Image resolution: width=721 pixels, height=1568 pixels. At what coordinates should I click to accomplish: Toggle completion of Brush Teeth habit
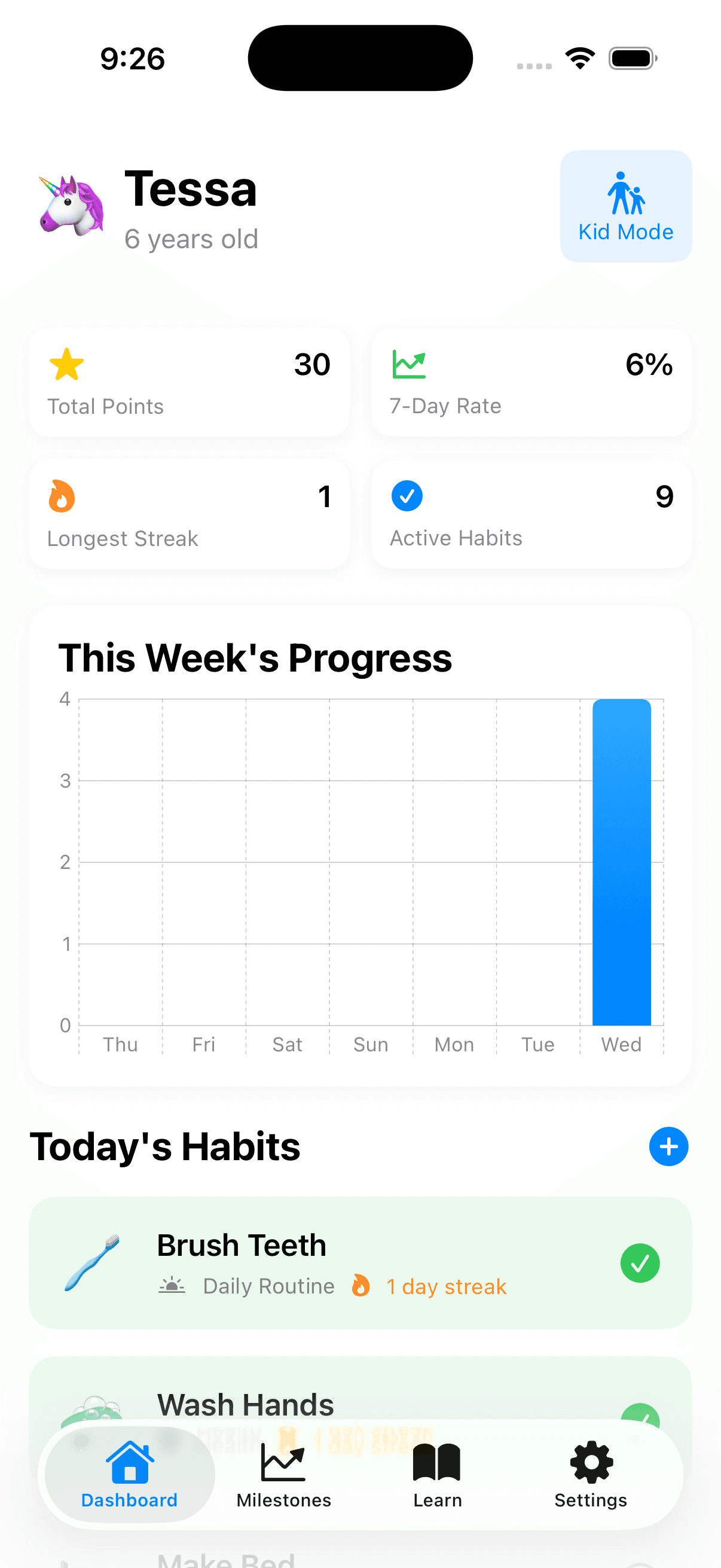[640, 1263]
